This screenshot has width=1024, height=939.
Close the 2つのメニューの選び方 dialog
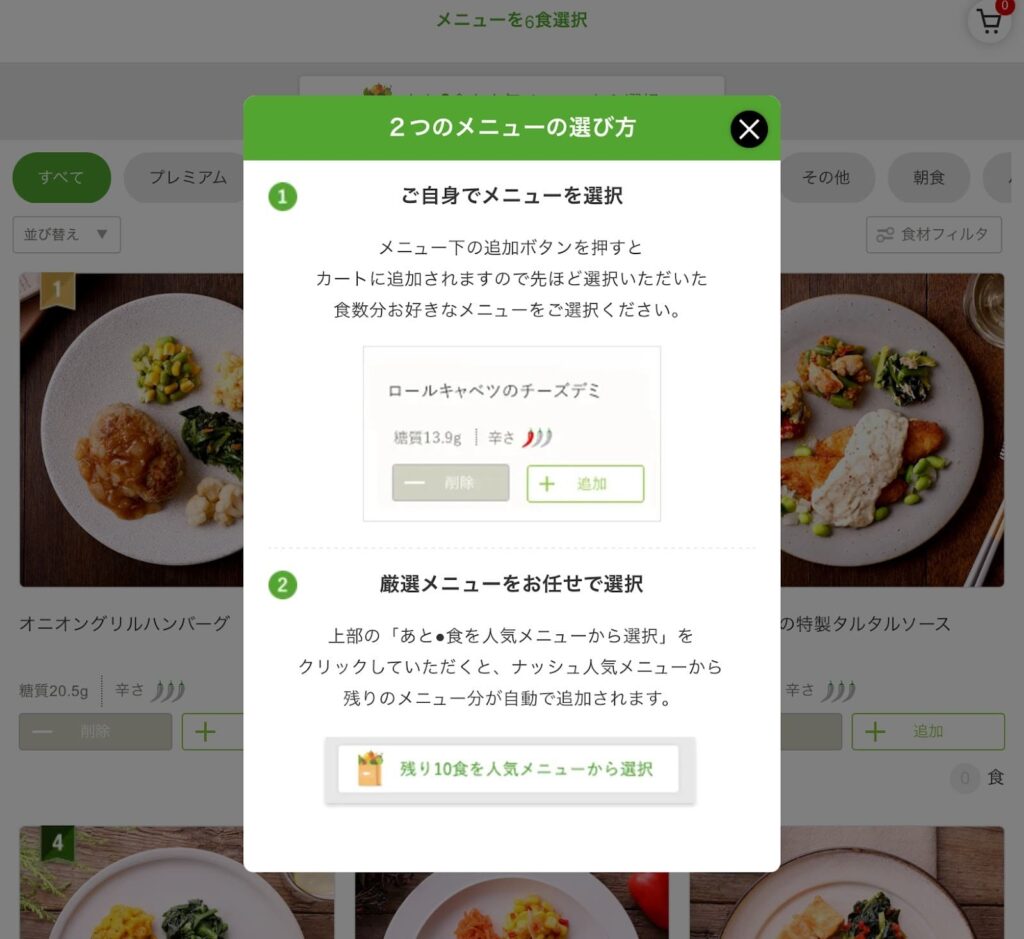pyautogui.click(x=749, y=129)
